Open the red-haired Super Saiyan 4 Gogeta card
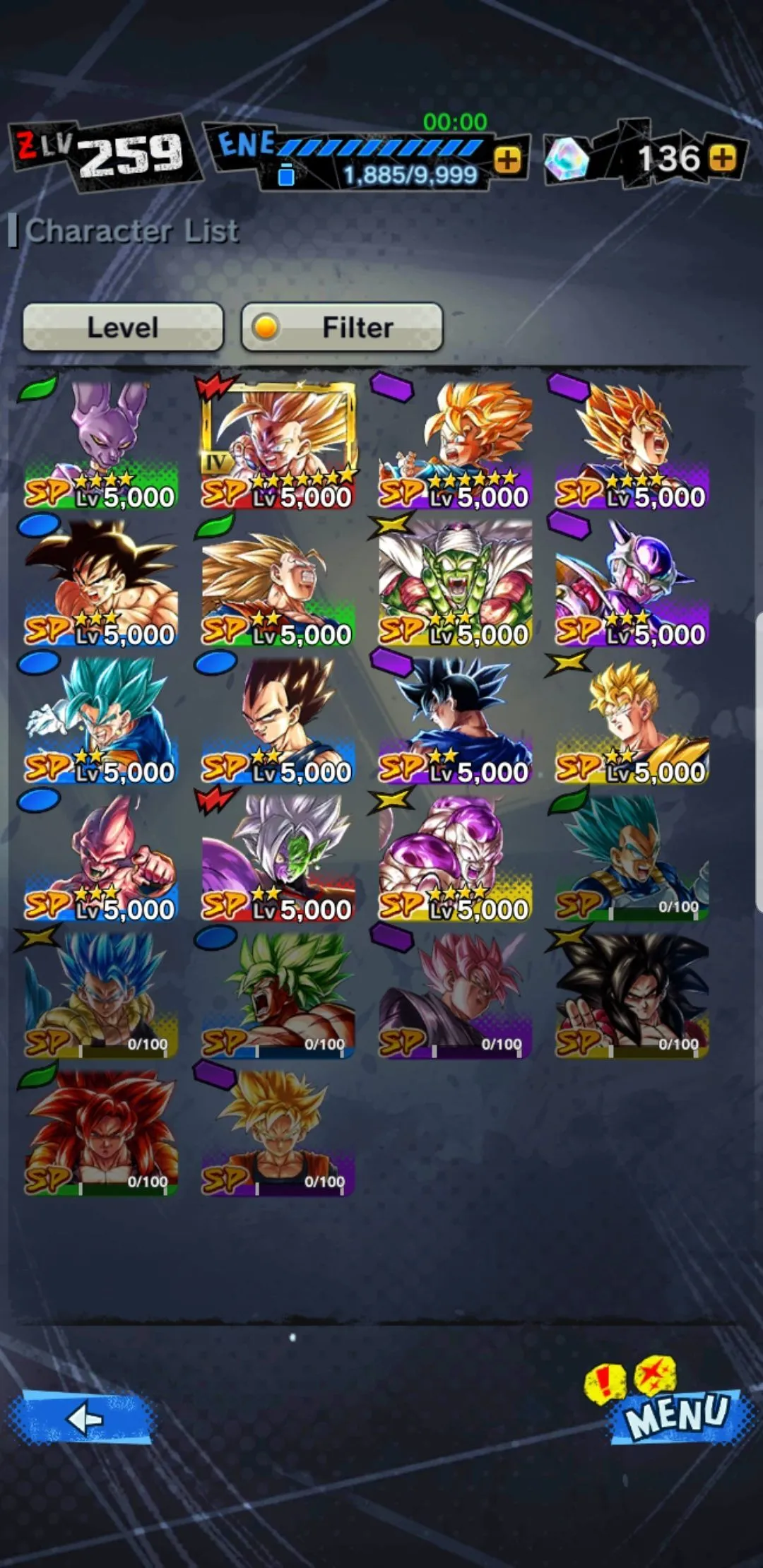The height and width of the screenshot is (1568, 763). (x=101, y=1131)
